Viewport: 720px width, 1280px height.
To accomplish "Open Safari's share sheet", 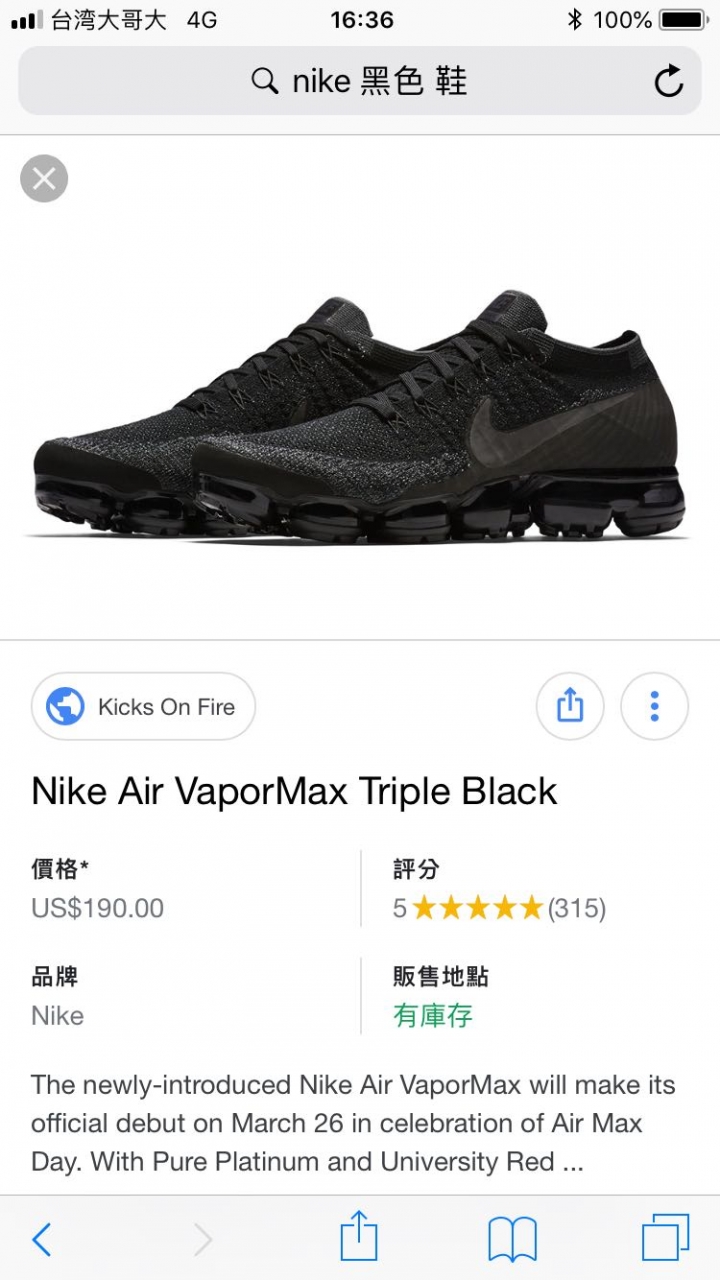I will coord(359,1238).
